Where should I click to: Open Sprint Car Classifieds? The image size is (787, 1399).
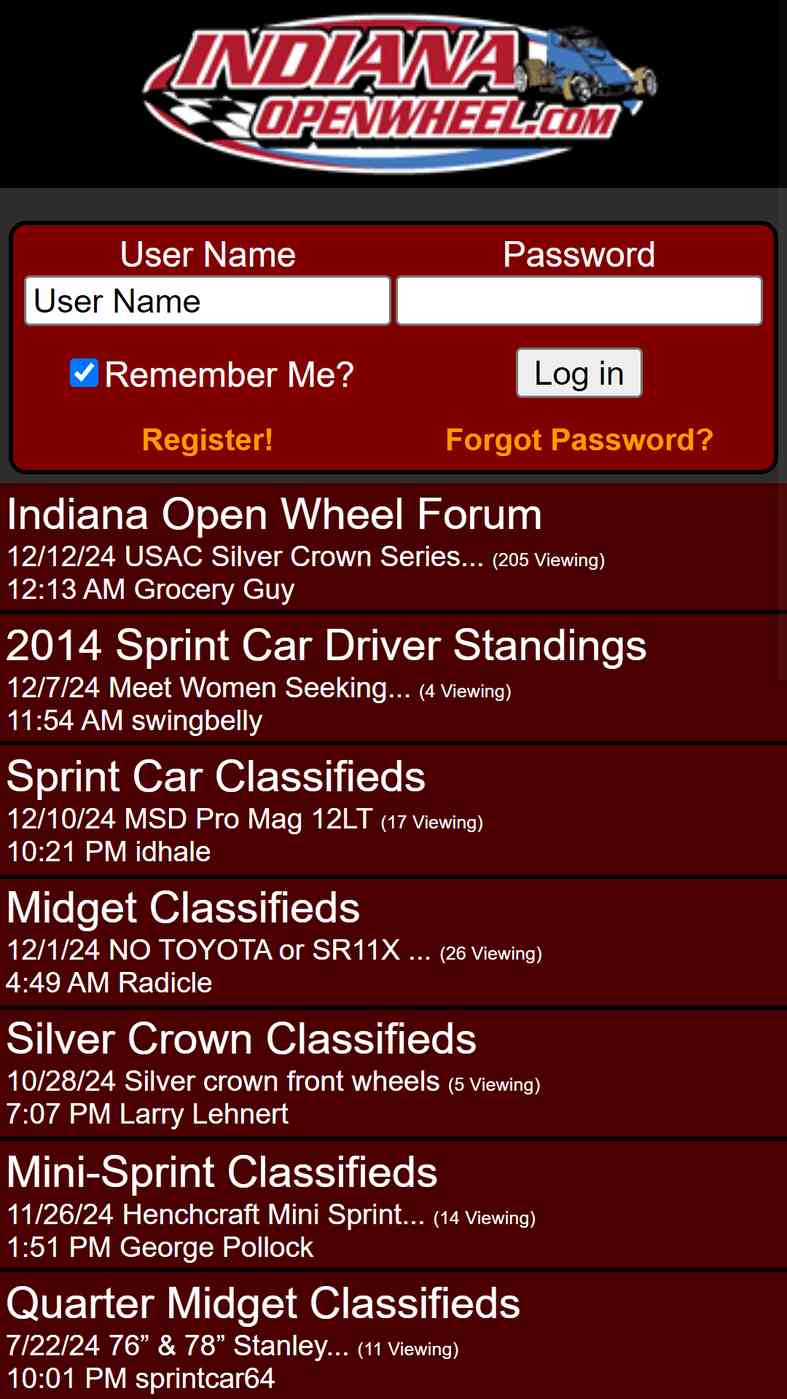(x=216, y=777)
